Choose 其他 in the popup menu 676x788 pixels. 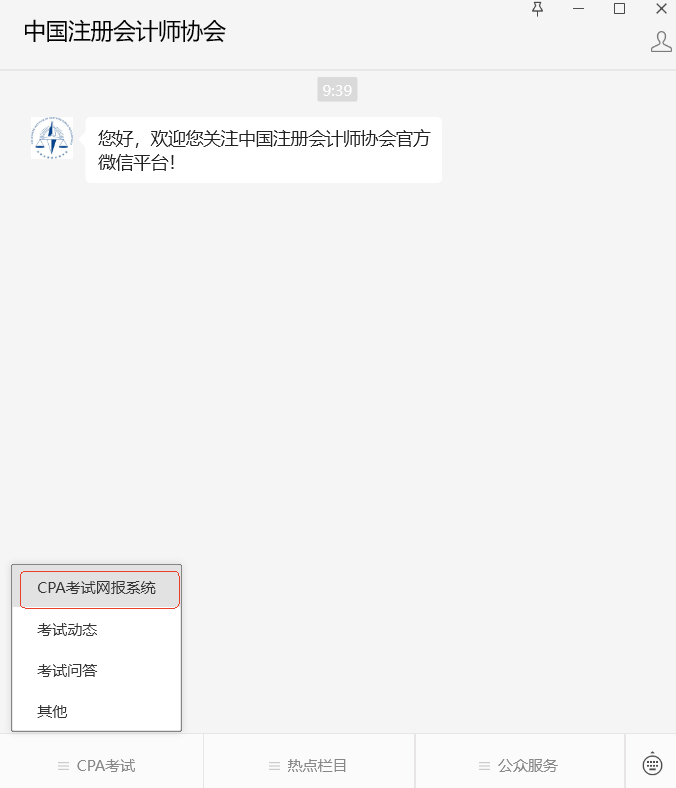pos(52,711)
